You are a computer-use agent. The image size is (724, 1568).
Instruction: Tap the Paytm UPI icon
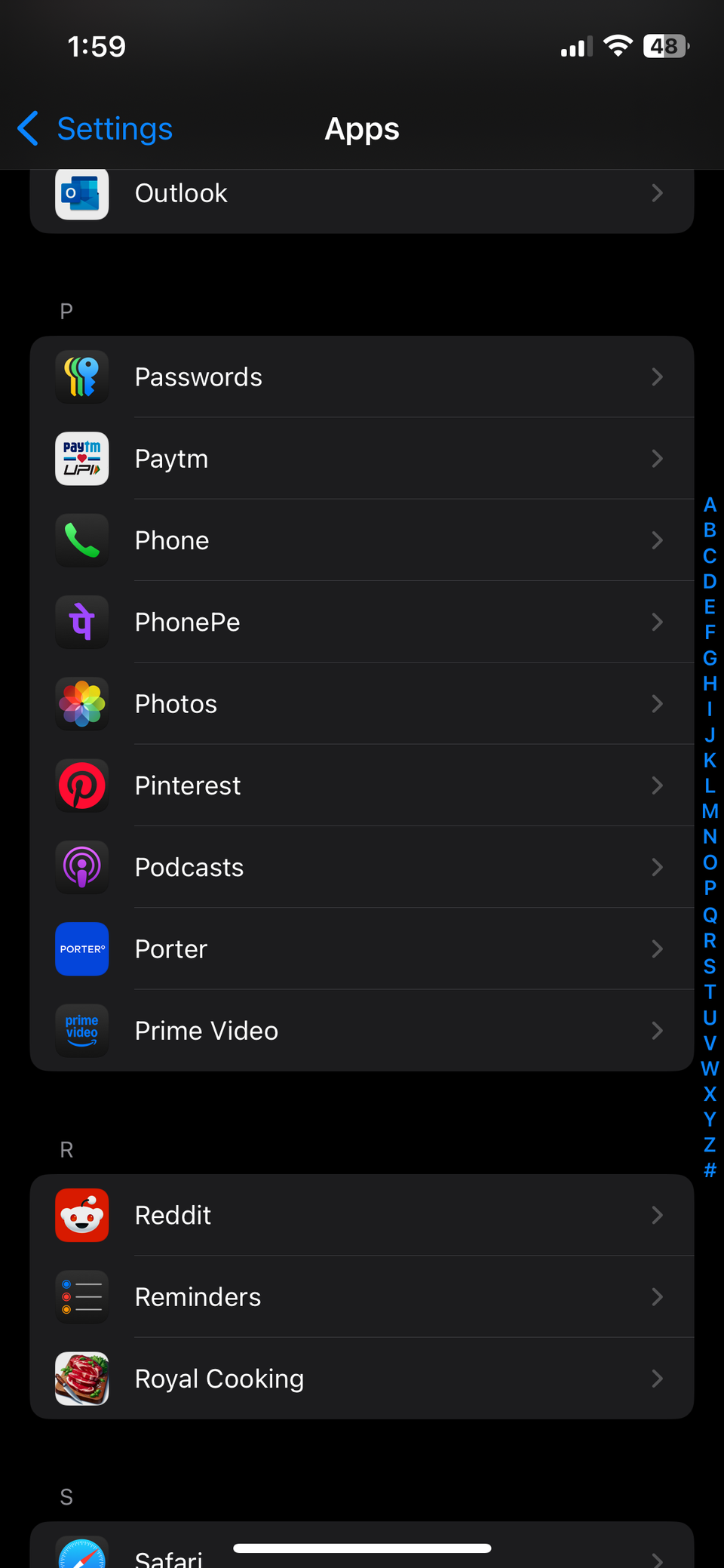tap(81, 458)
